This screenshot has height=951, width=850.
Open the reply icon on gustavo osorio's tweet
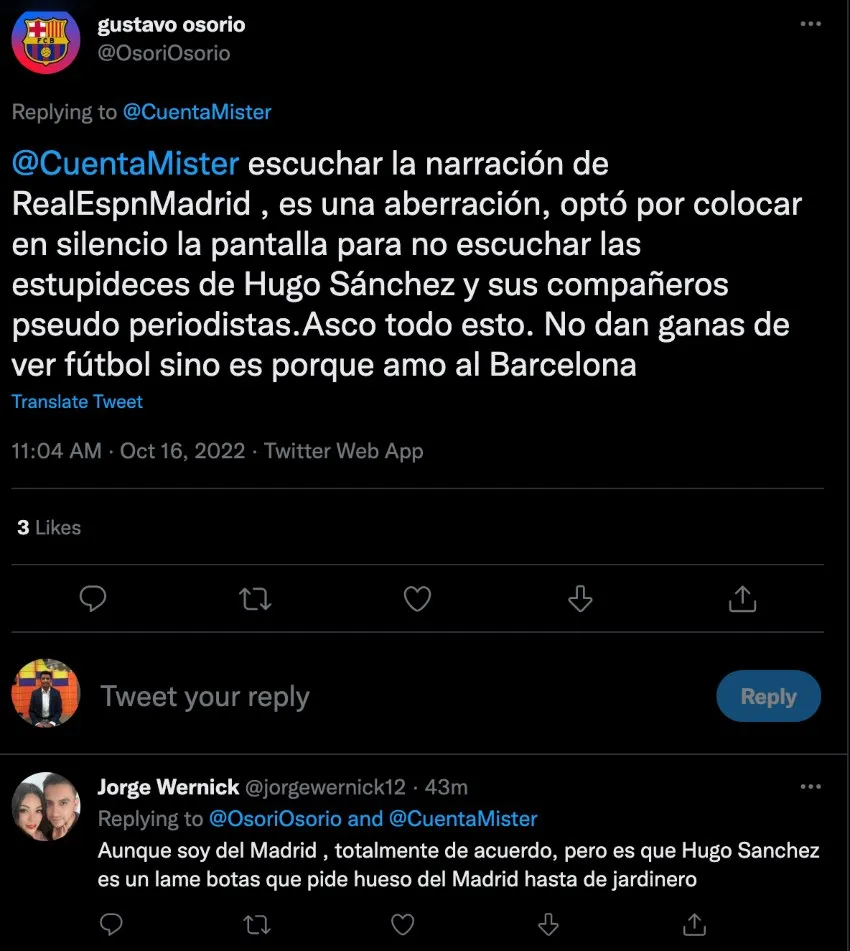click(x=92, y=598)
